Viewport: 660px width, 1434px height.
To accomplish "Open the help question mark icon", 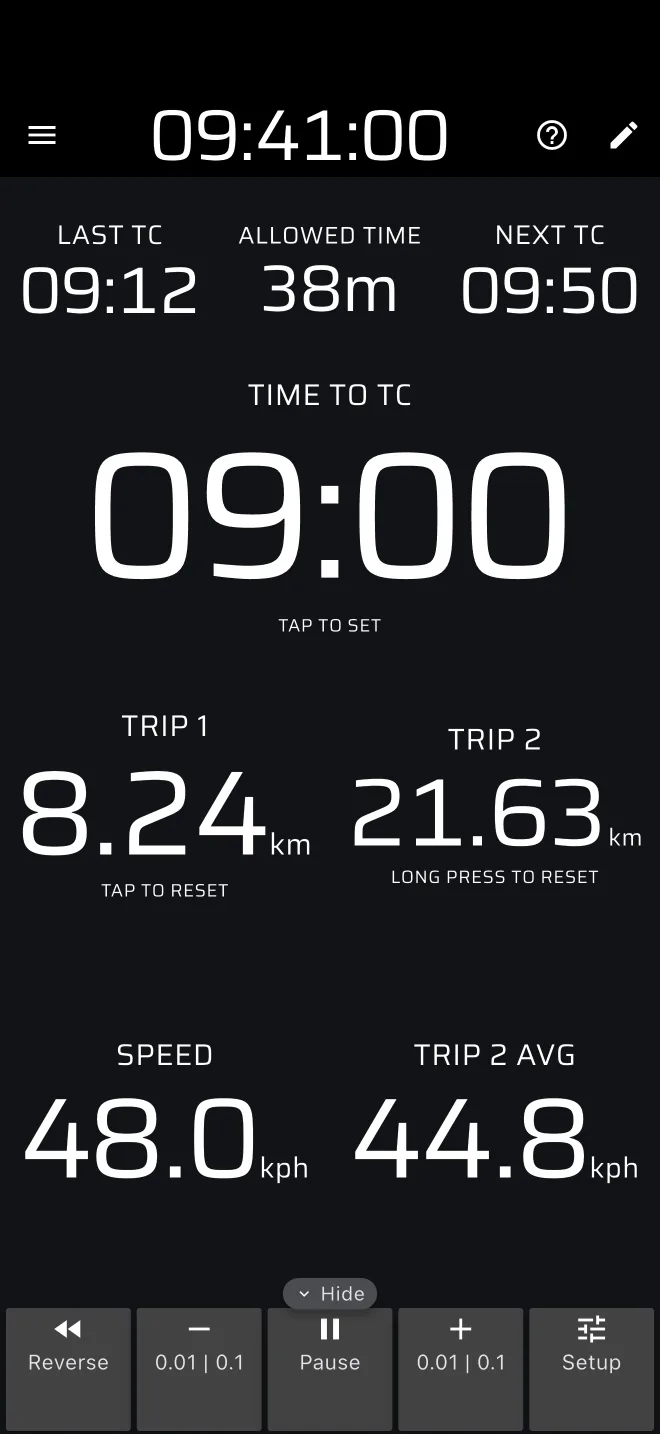I will coord(552,135).
